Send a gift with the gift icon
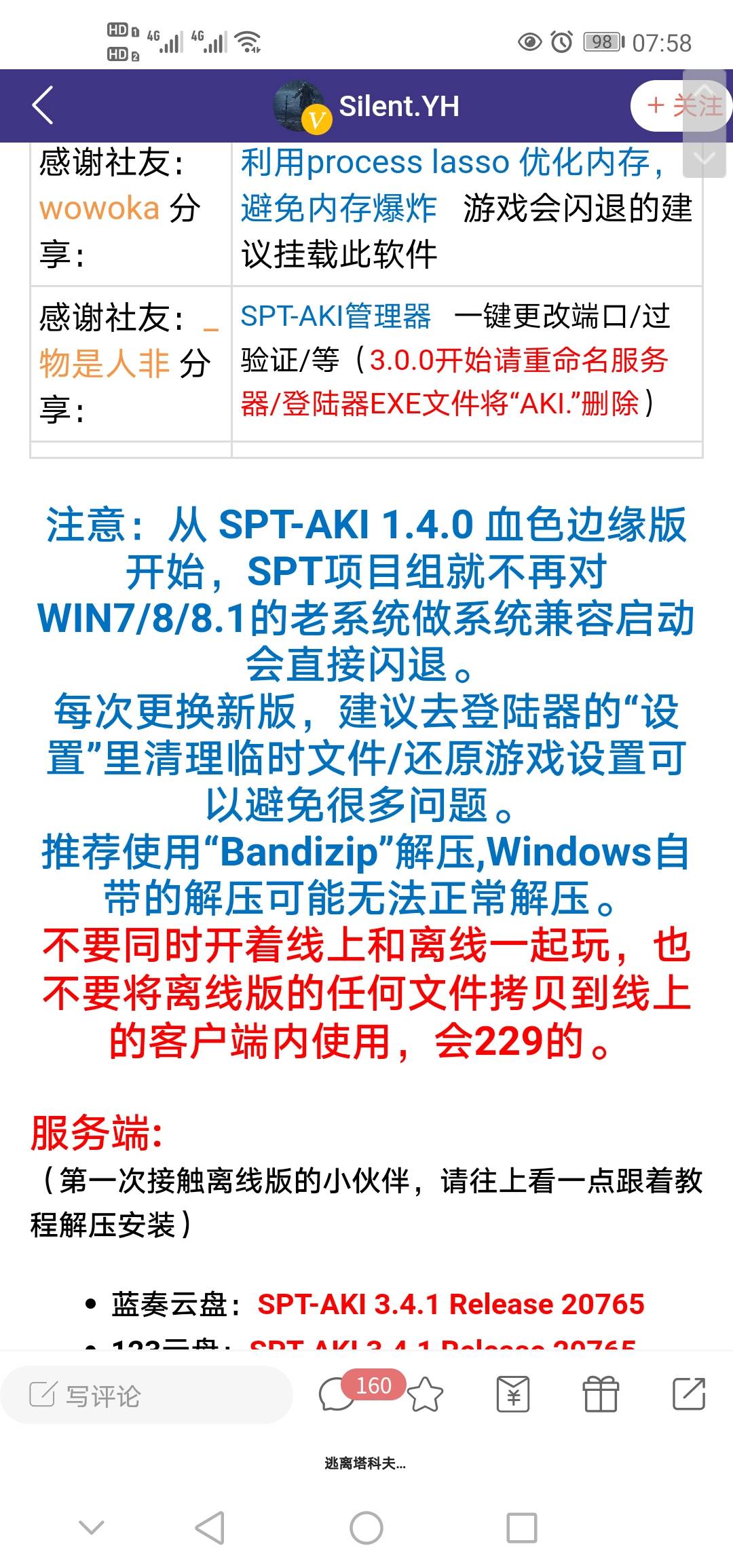Screen dimensions: 733x1568 tap(601, 1395)
